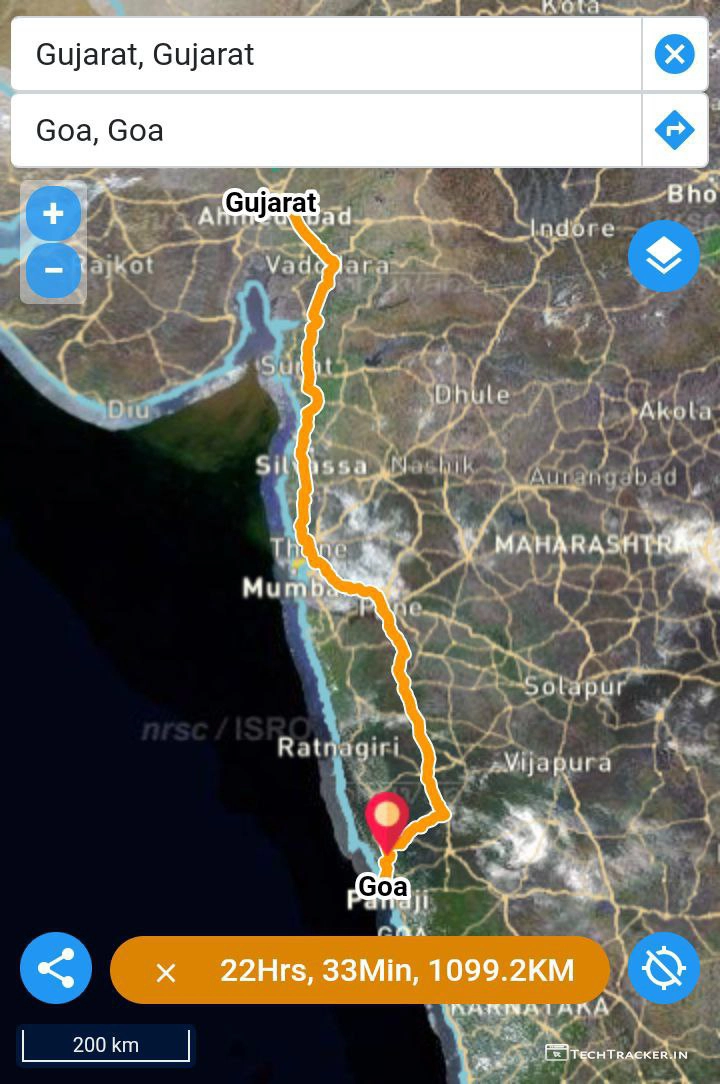The height and width of the screenshot is (1084, 720).
Task: Edit the starting point field Gujarat, Gujarat
Action: 325,54
